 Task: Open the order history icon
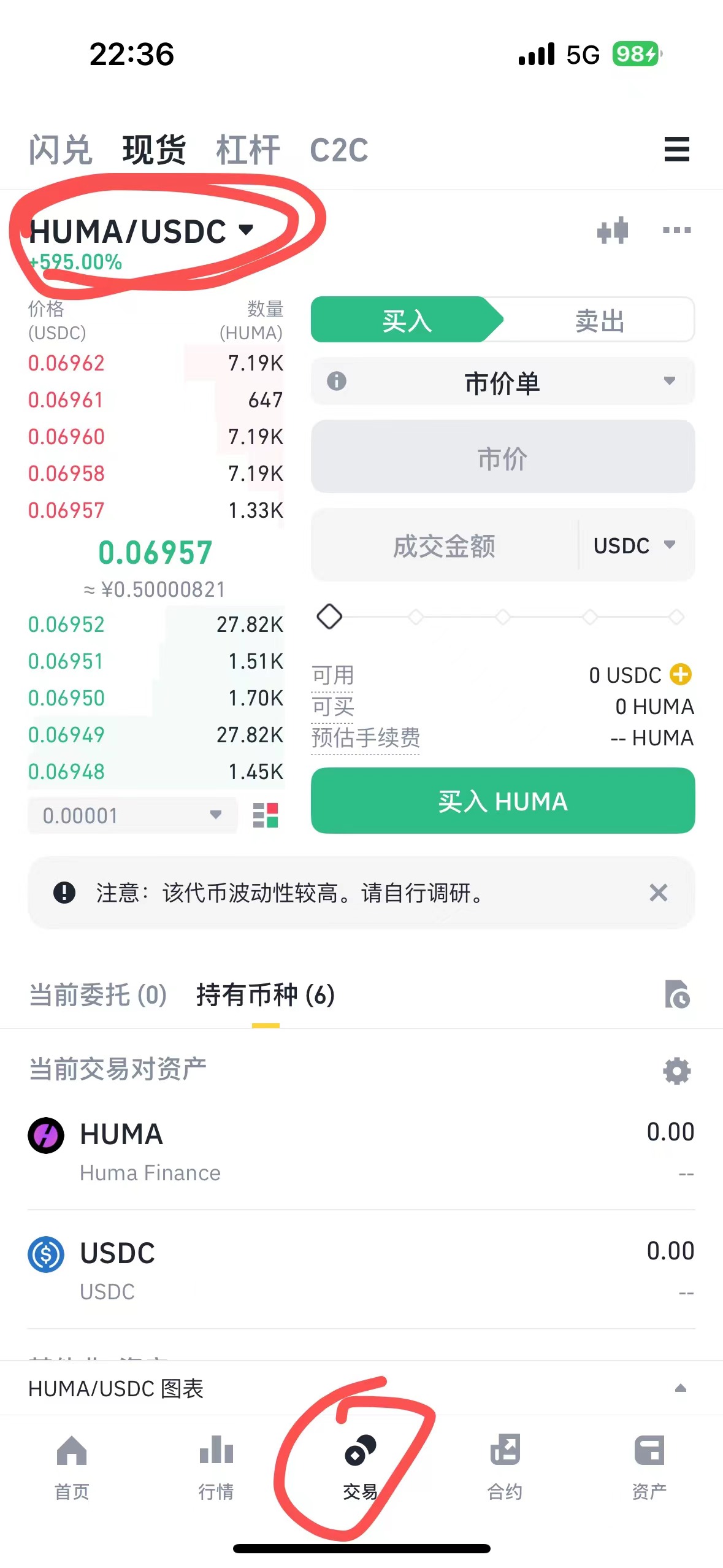(x=676, y=994)
